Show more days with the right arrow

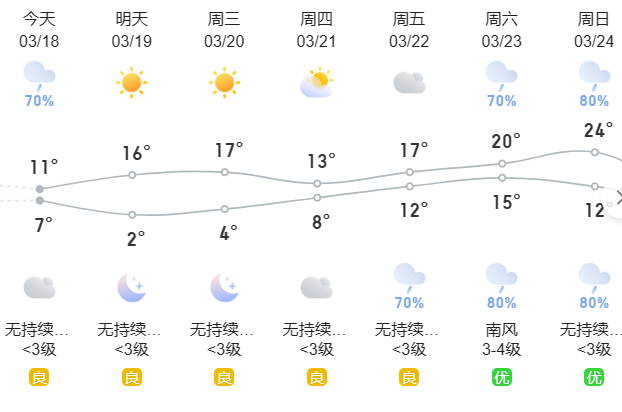tap(617, 197)
